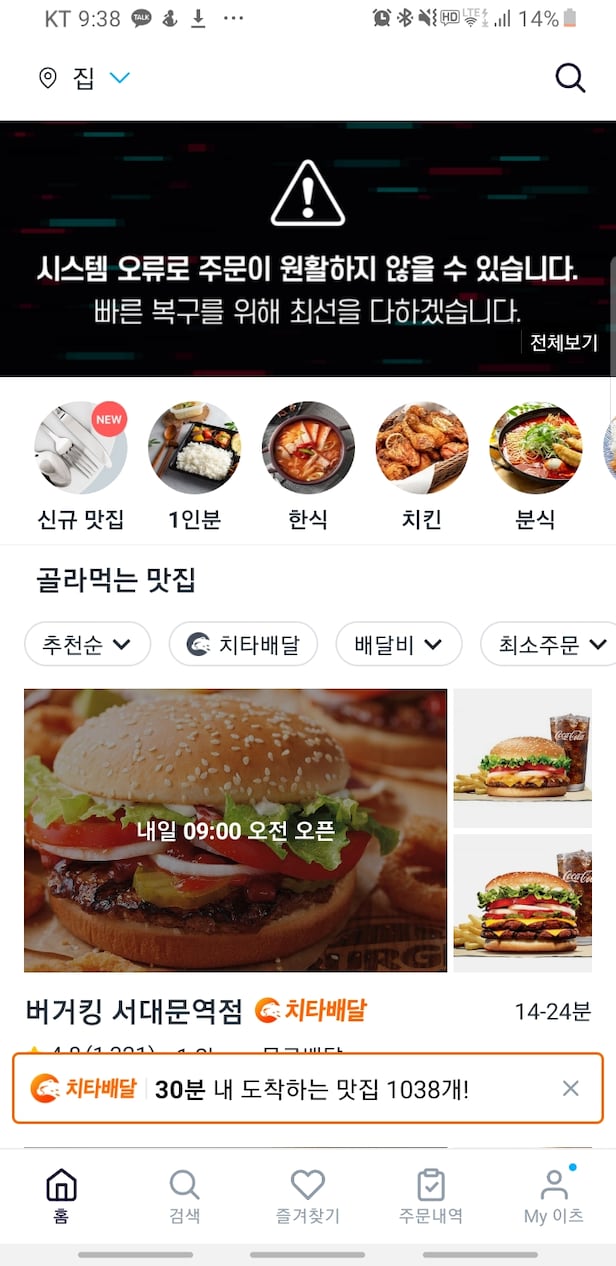Switch to the 검색 tab

184,1196
